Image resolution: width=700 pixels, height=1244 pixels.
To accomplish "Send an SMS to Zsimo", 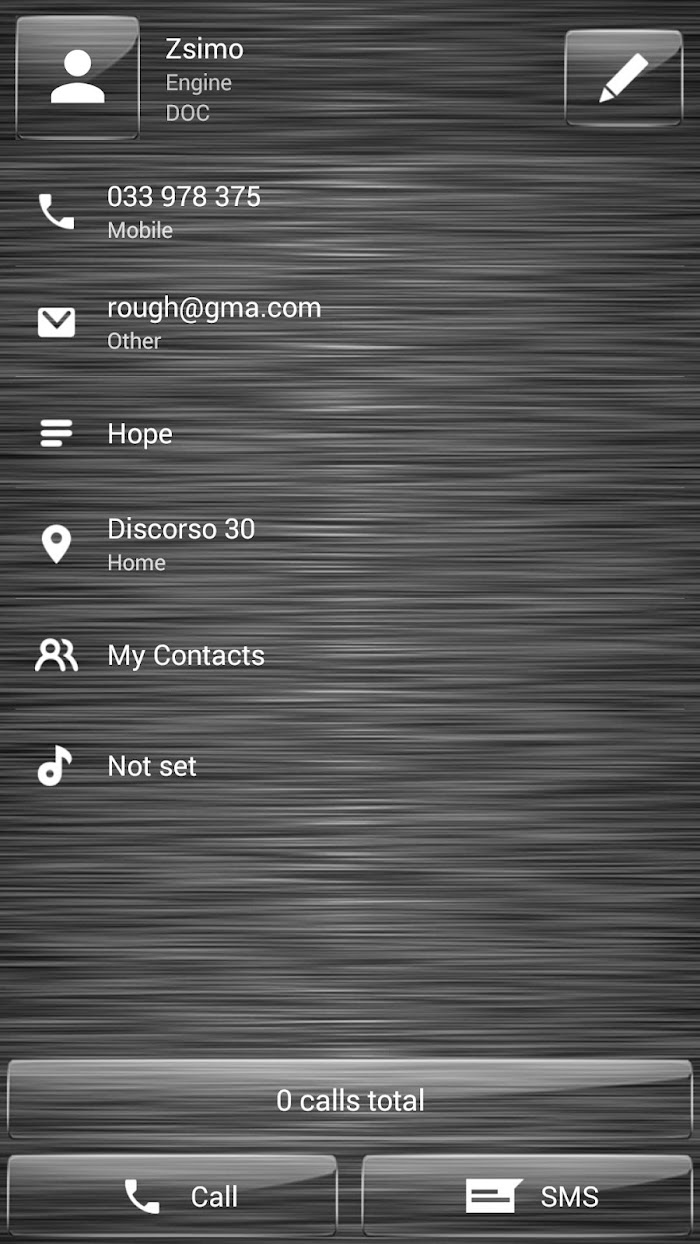I will coord(527,1196).
